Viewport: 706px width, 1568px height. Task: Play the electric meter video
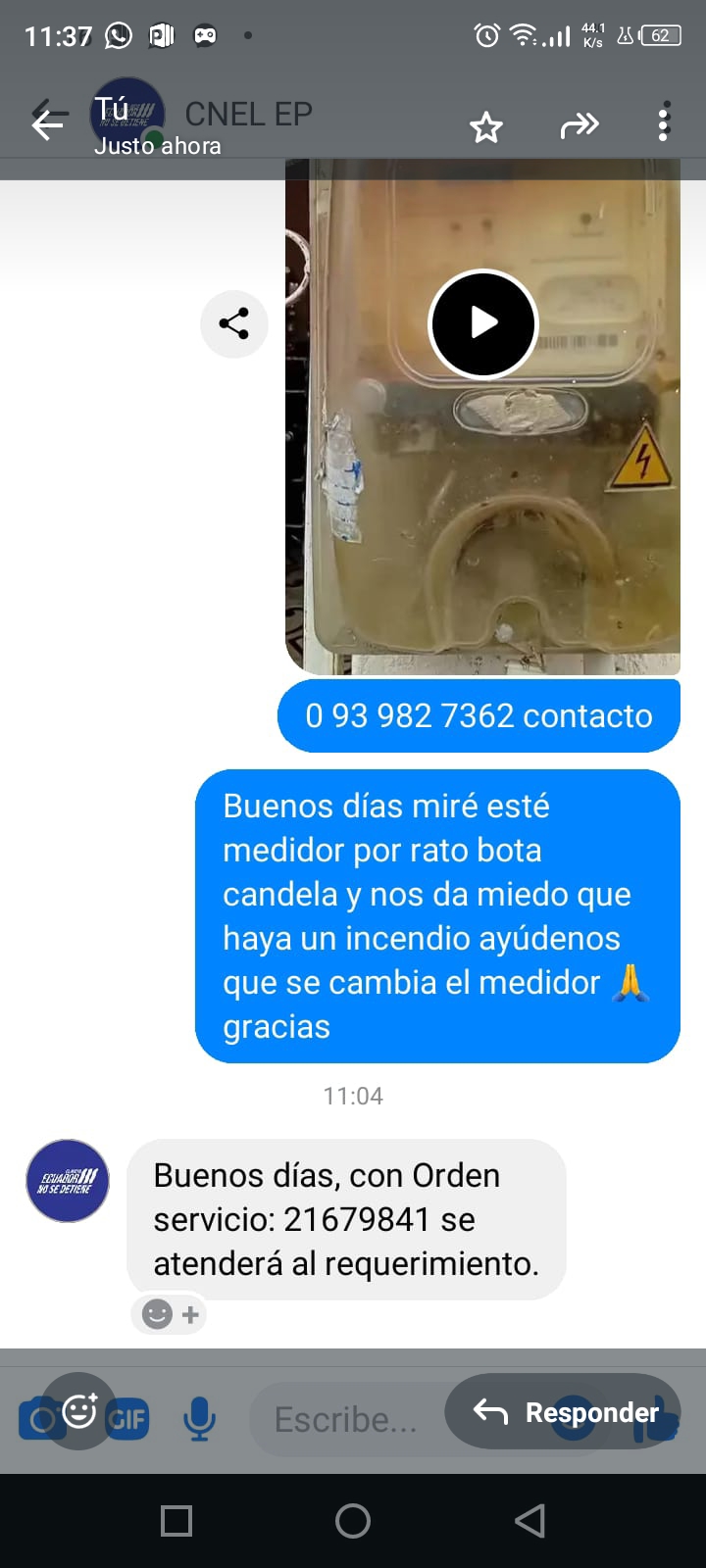click(482, 323)
